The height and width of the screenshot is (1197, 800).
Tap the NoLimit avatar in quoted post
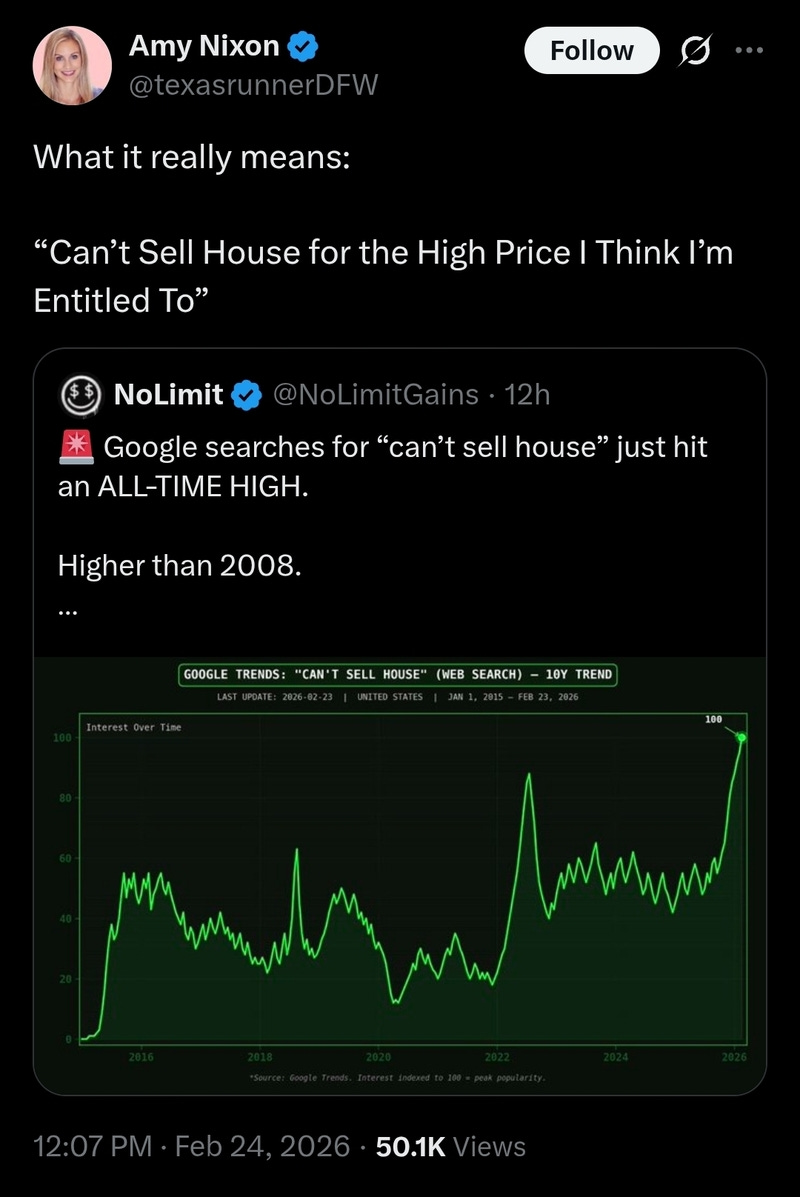point(81,395)
